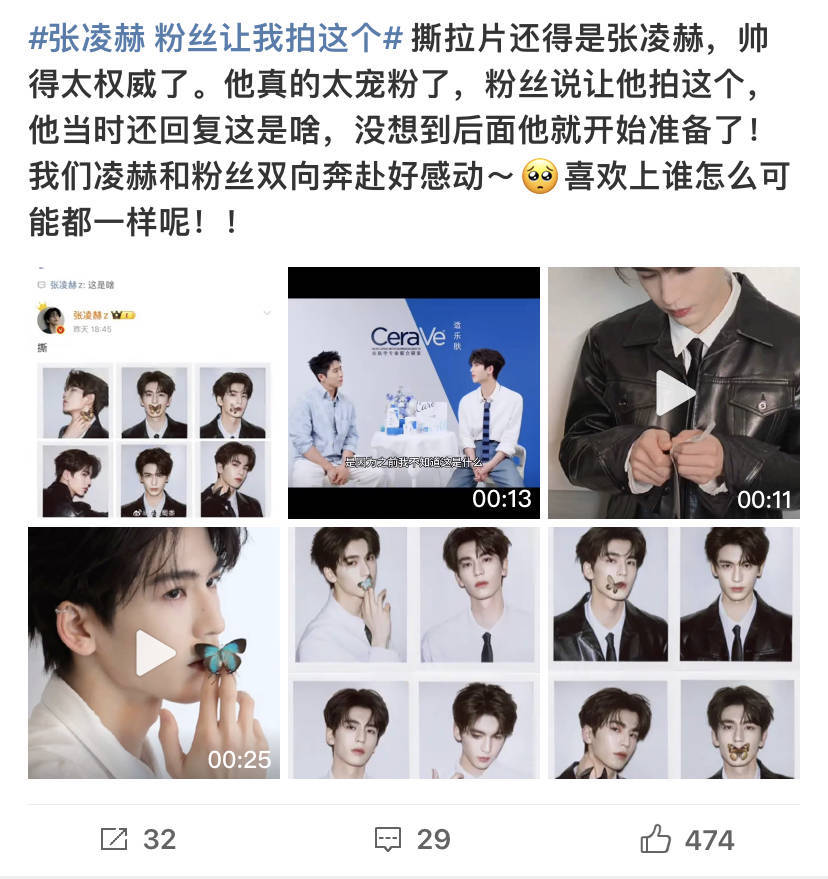Play the 00:13 CeraVe interview video

pyautogui.click(x=414, y=393)
